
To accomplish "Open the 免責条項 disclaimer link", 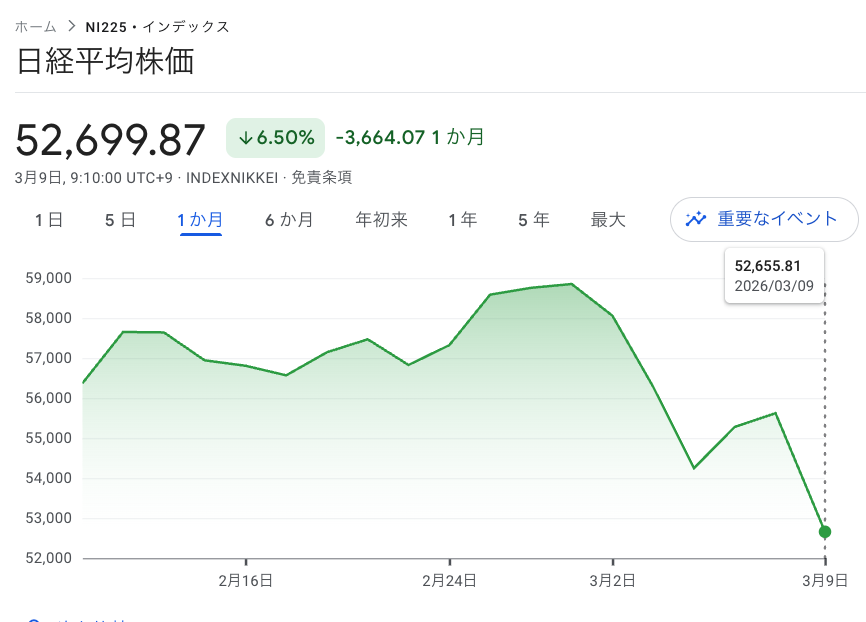I will [321, 177].
